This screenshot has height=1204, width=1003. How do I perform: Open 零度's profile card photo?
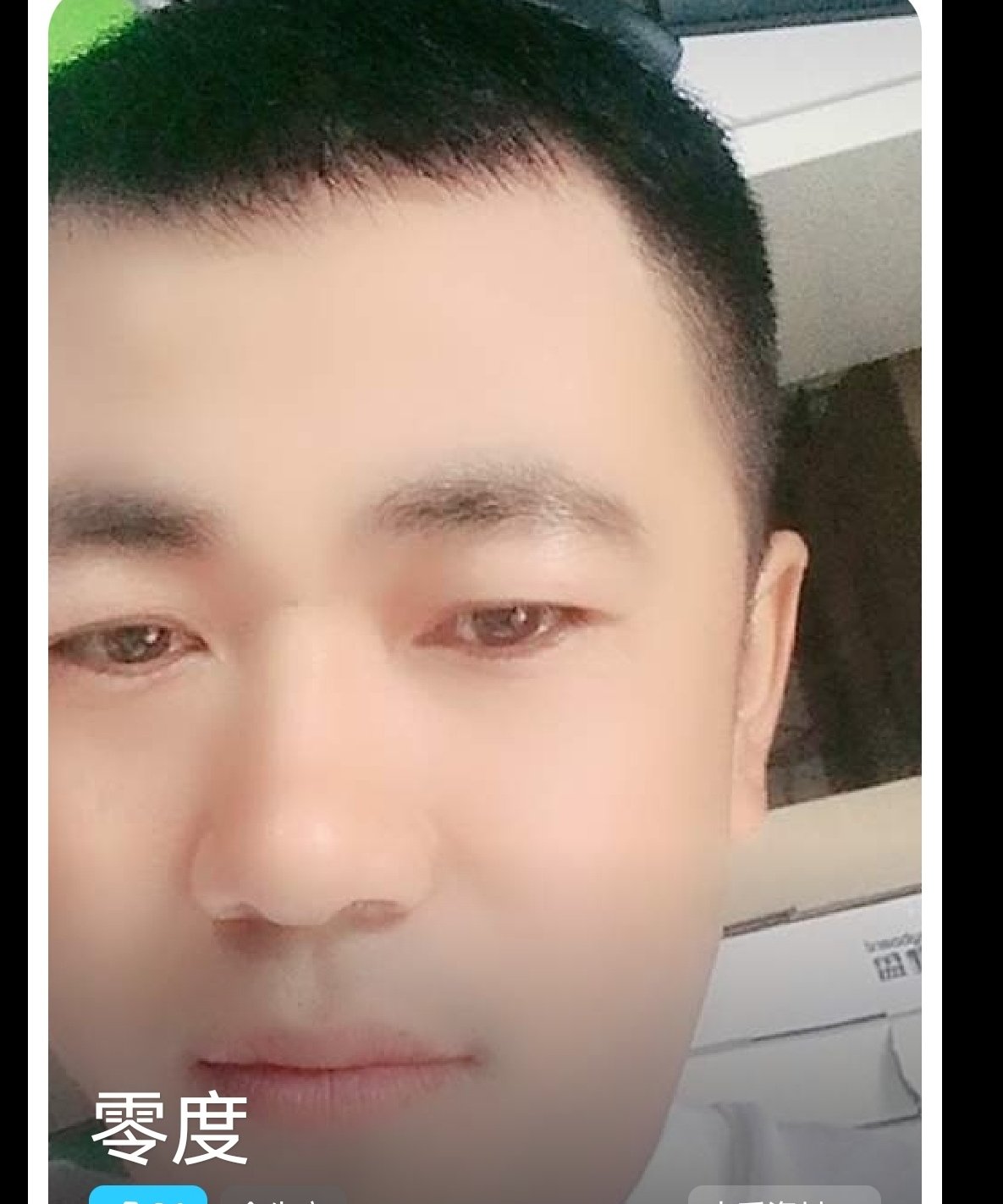point(484,592)
